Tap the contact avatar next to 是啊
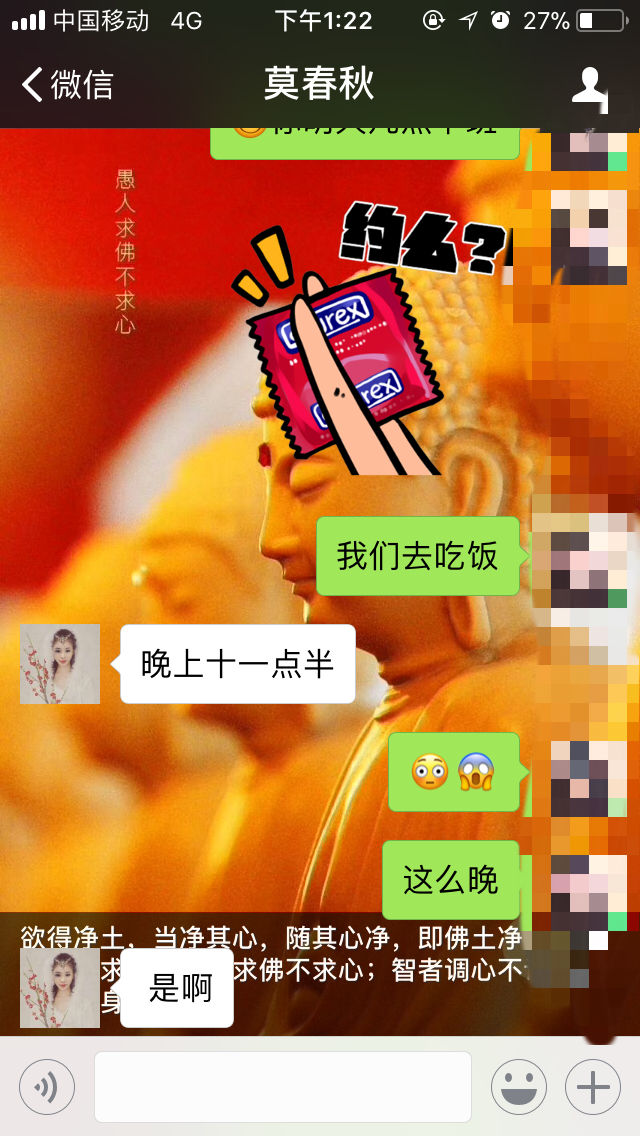Image resolution: width=640 pixels, height=1136 pixels. [x=60, y=988]
